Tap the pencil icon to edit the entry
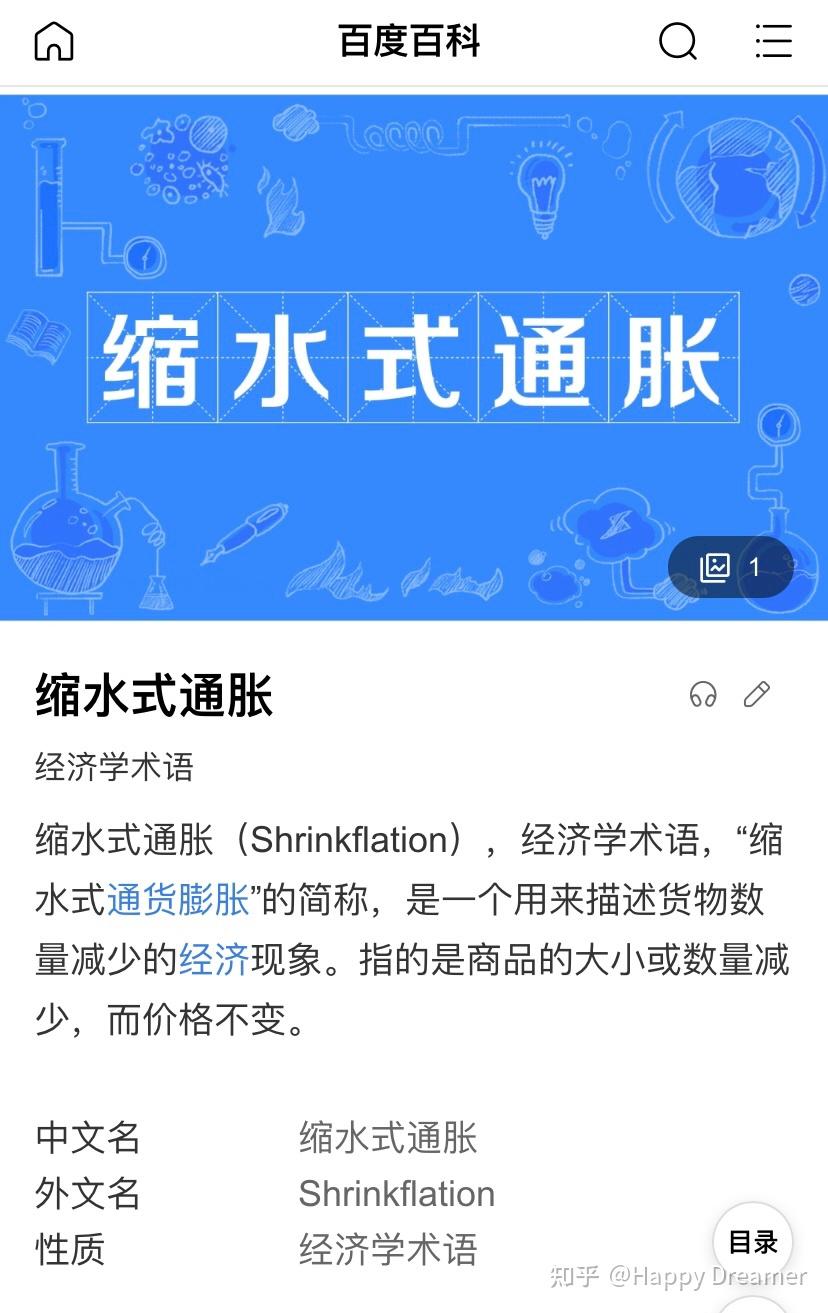 [x=757, y=694]
